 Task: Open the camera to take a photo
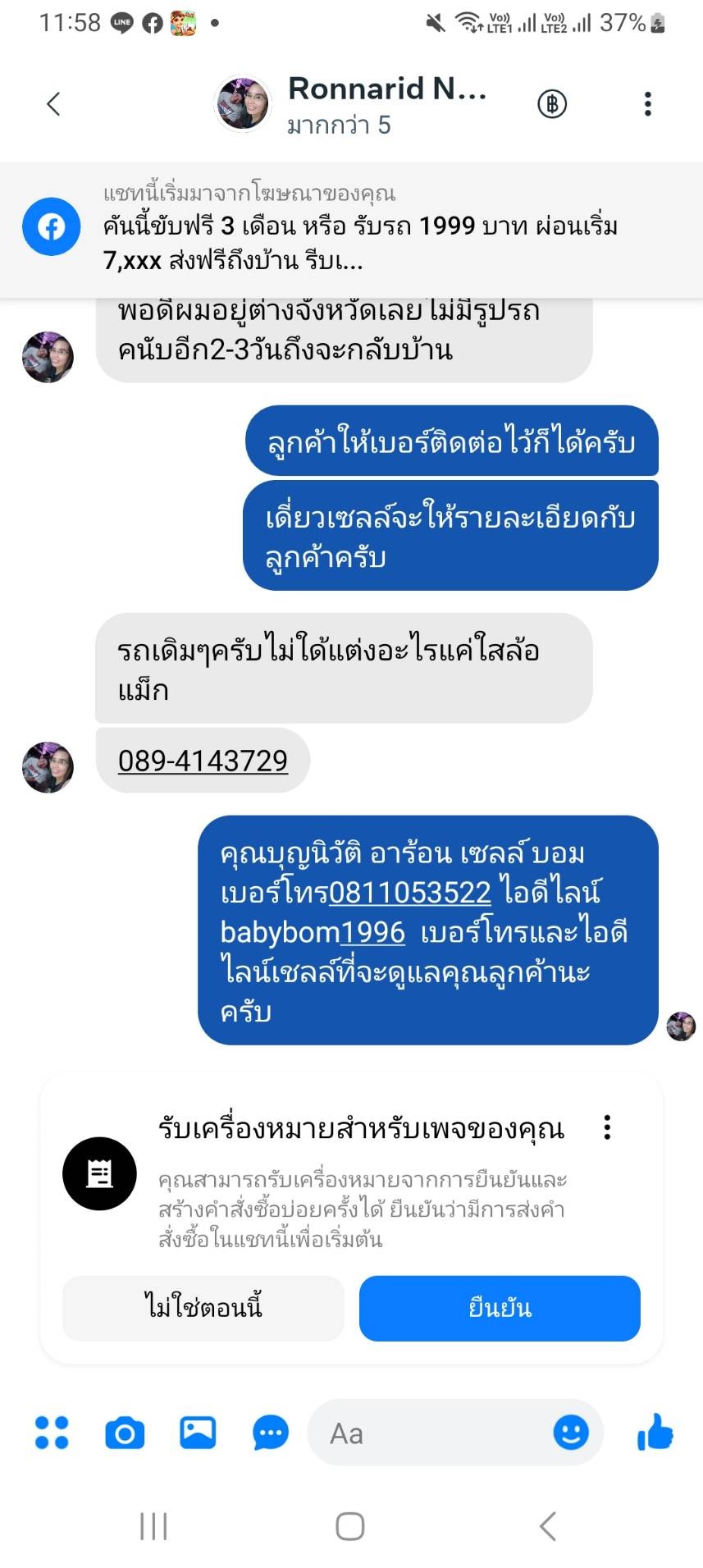tap(125, 1433)
